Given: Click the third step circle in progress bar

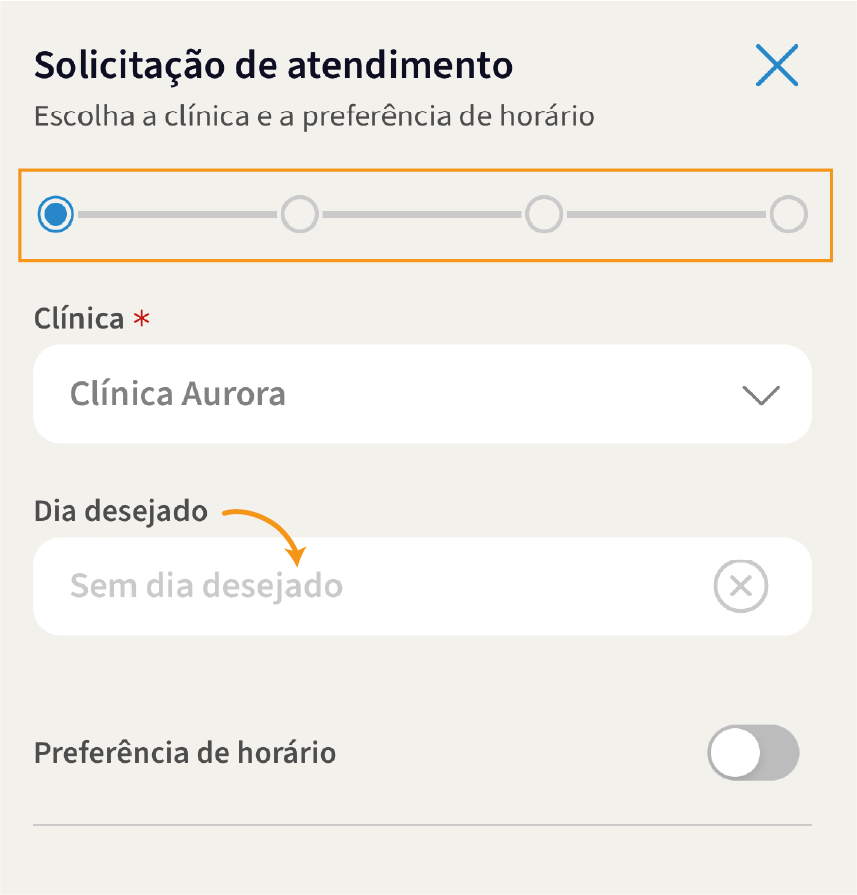Looking at the screenshot, I should point(543,214).
